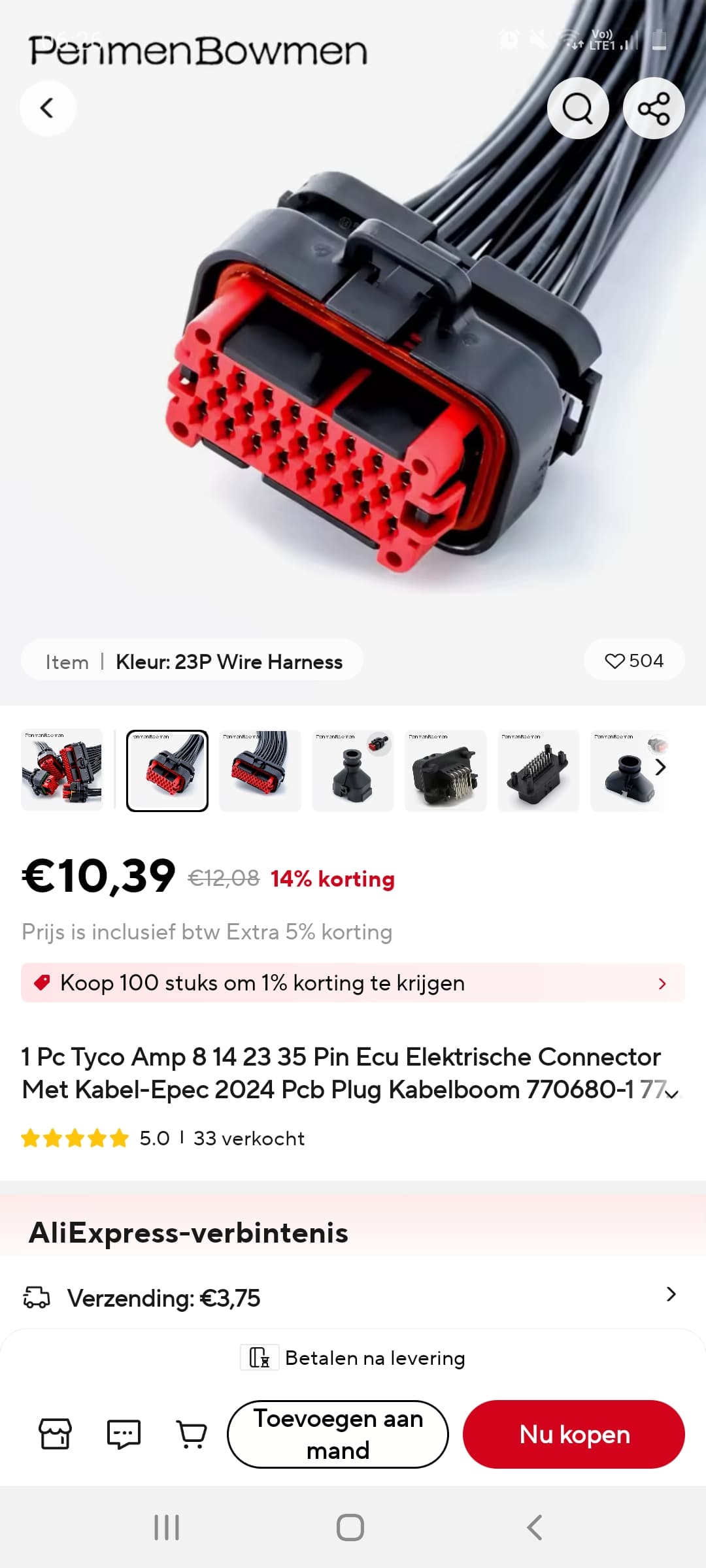This screenshot has width=706, height=1568.
Task: Show more variant thumbnails with the right chevron
Action: 660,767
